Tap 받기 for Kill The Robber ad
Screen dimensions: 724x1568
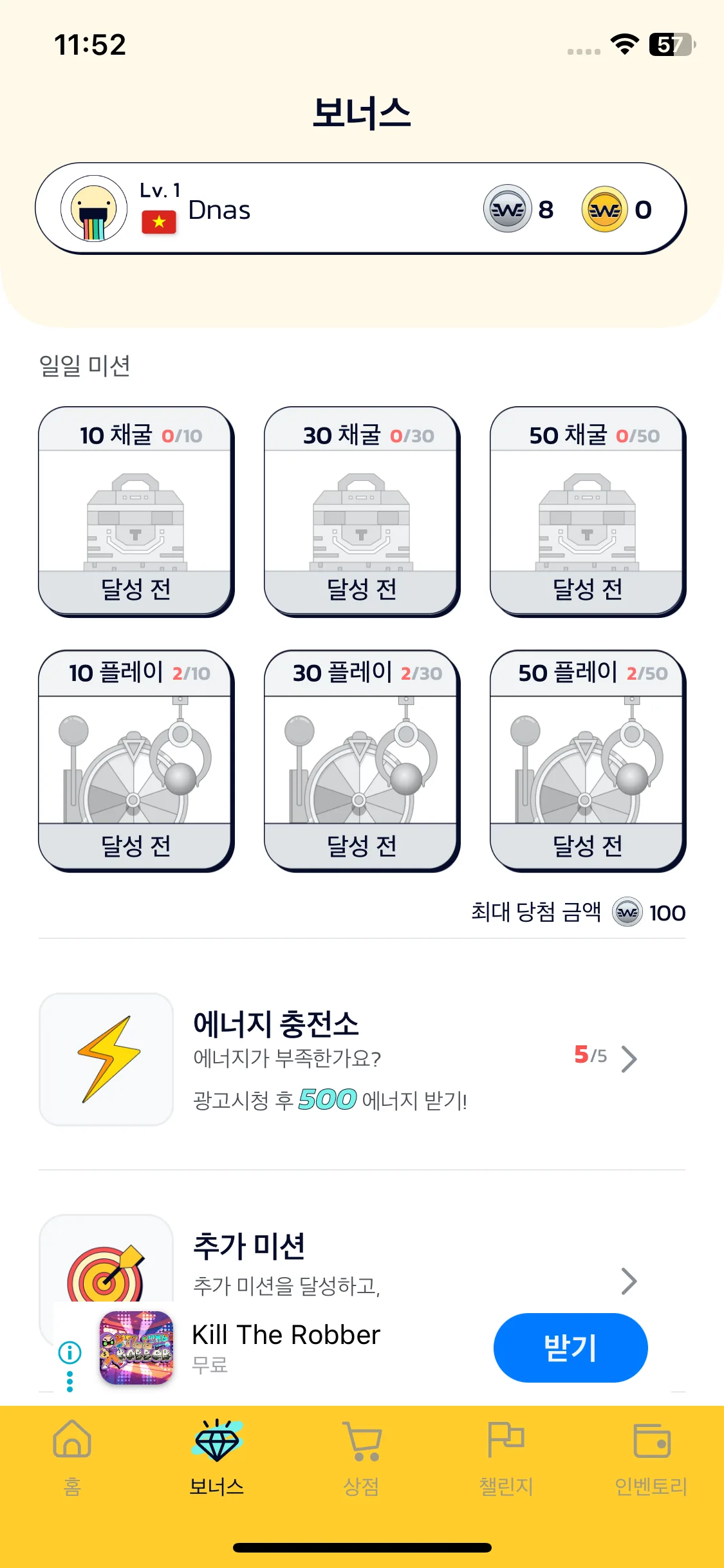[x=570, y=1348]
